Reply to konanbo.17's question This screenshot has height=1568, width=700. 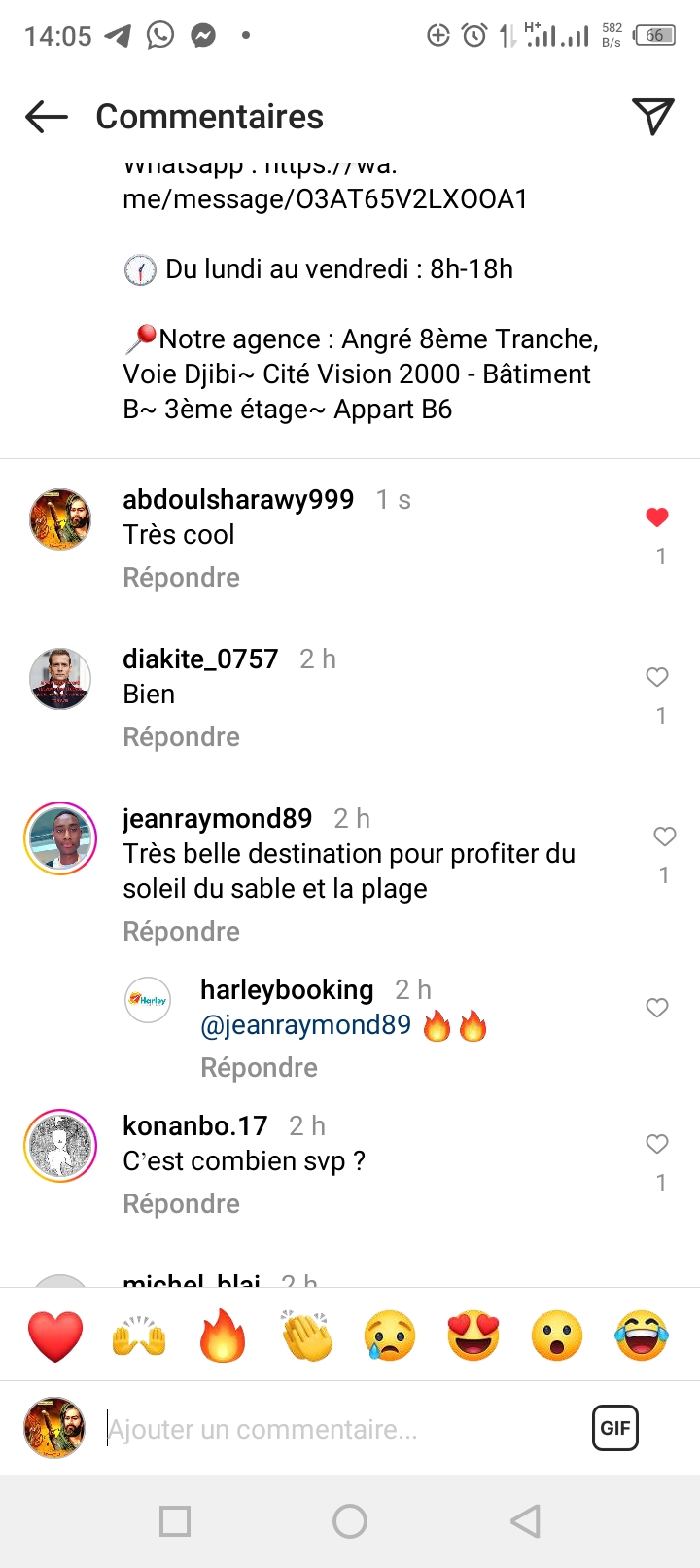coord(181,1204)
